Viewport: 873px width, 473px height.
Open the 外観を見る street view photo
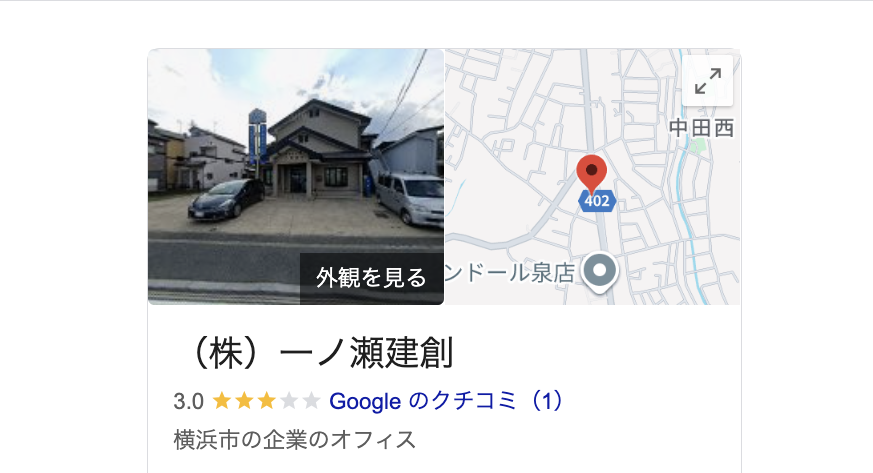coord(295,176)
